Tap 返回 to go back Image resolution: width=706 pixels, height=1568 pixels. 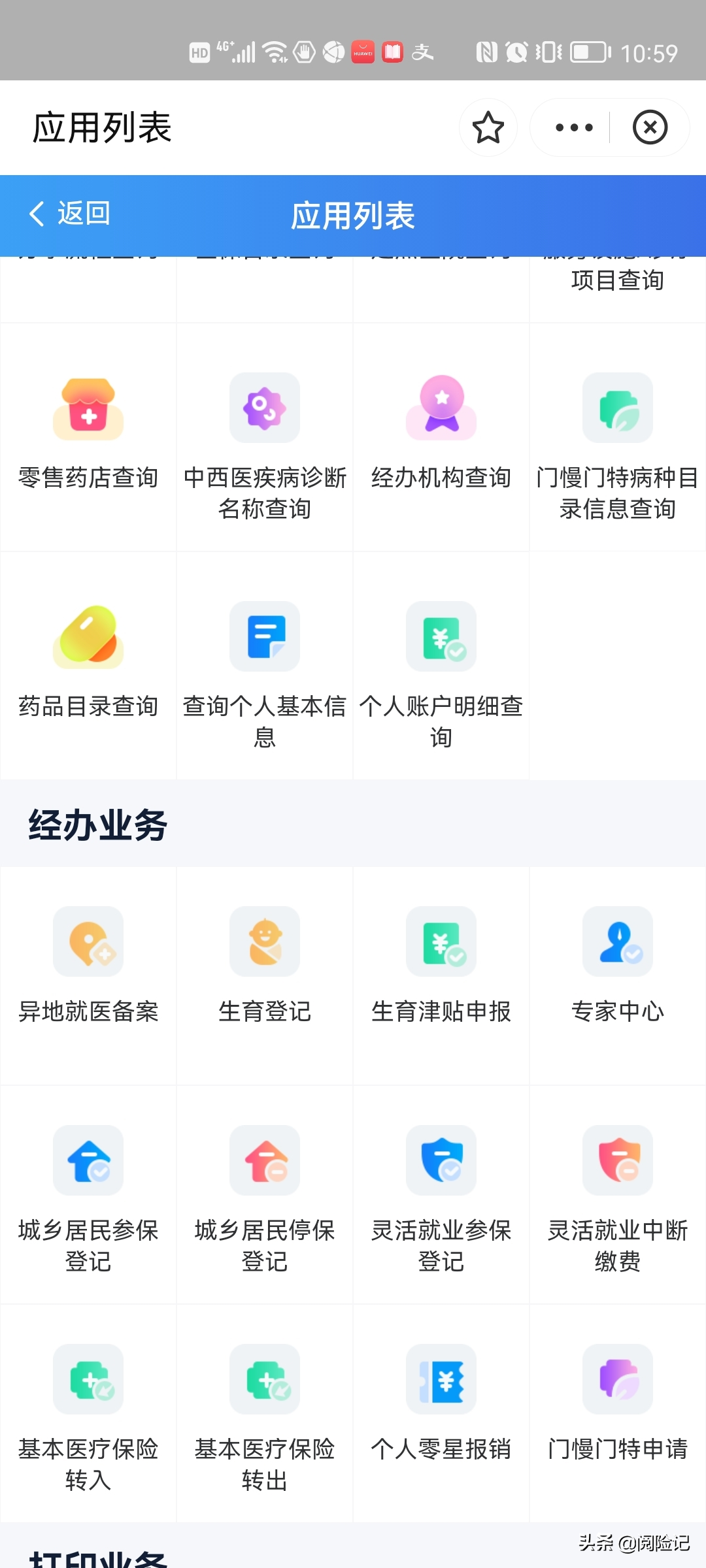[69, 214]
